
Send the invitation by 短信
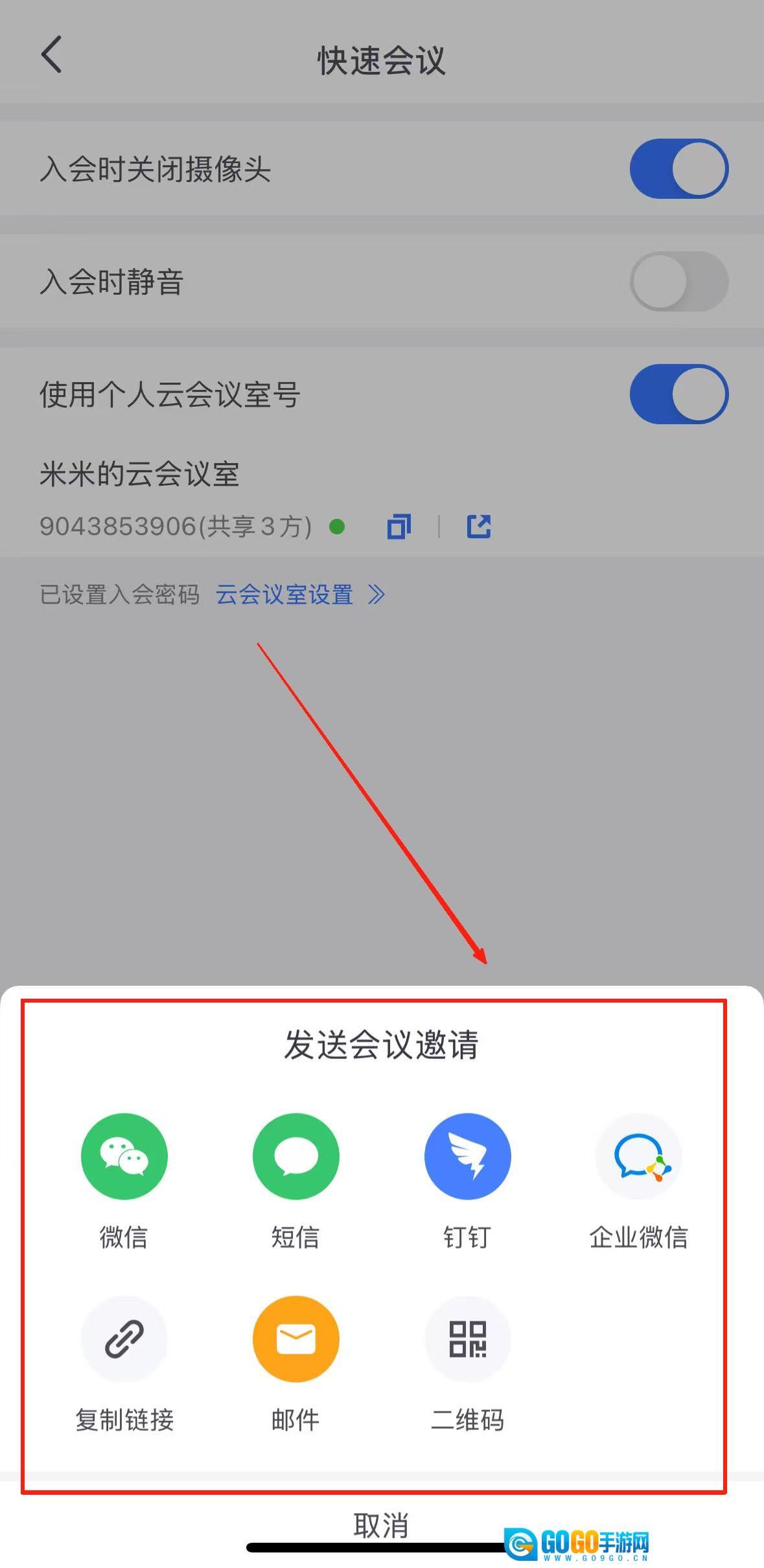(x=295, y=1157)
